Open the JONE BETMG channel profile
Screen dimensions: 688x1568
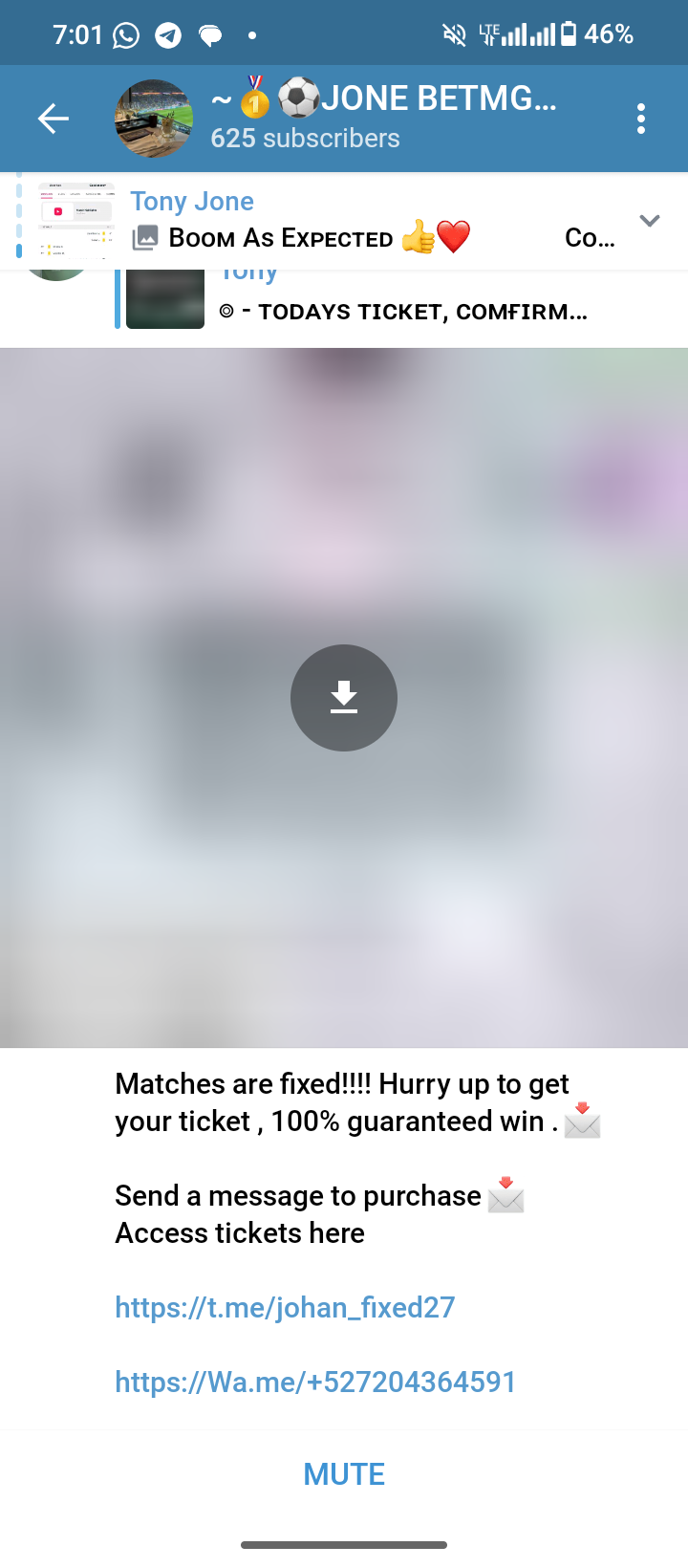coord(382,117)
